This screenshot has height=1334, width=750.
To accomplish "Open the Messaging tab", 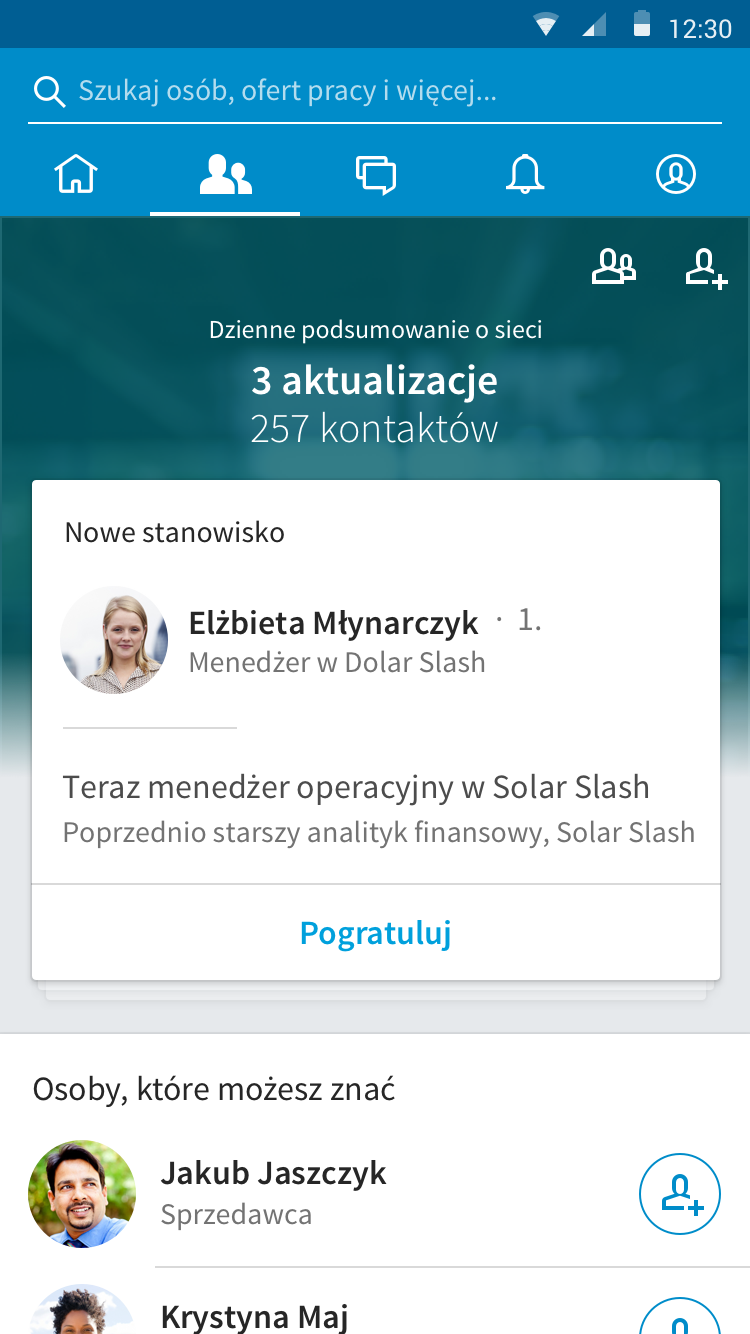I will (376, 174).
